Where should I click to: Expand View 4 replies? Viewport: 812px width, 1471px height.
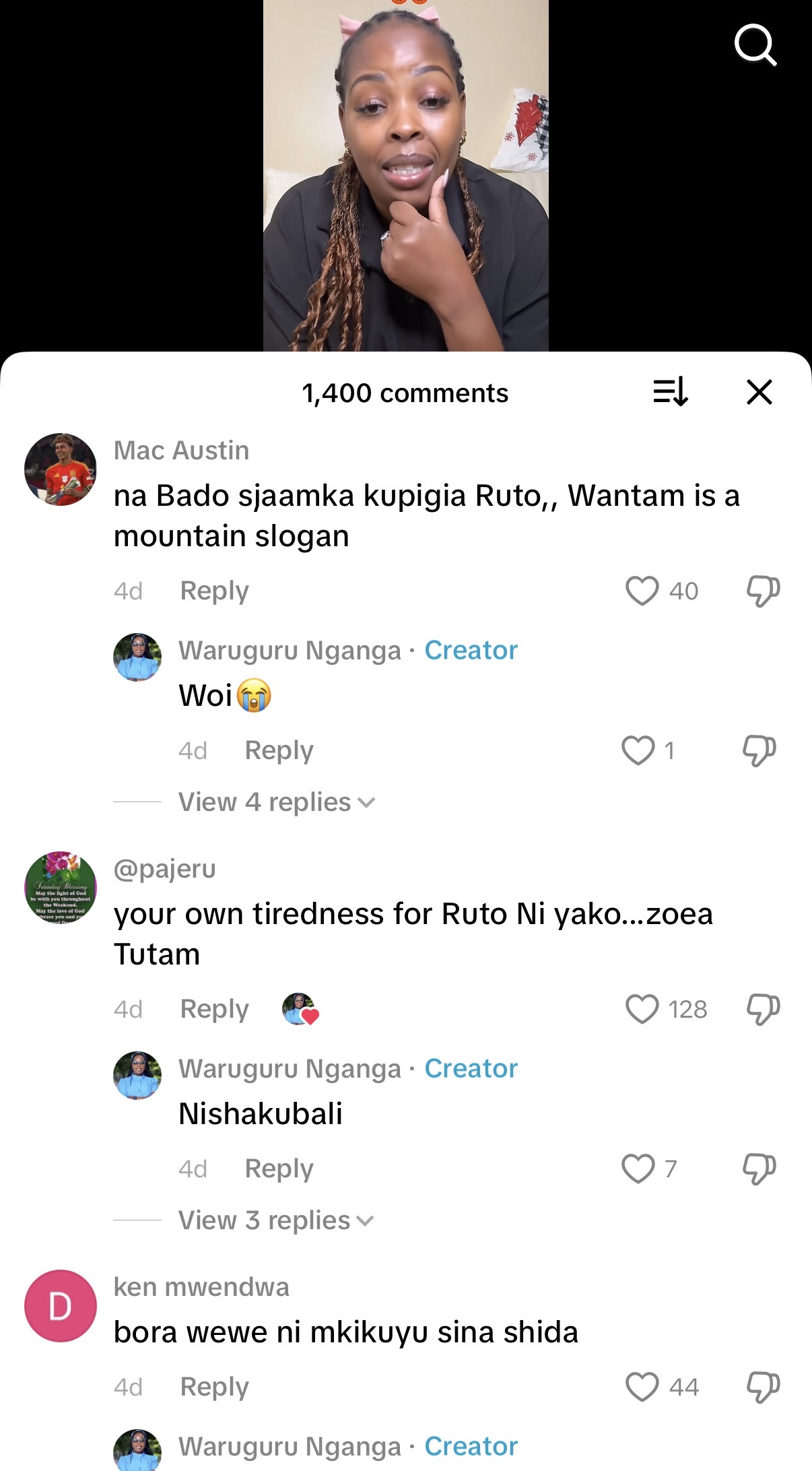(276, 802)
